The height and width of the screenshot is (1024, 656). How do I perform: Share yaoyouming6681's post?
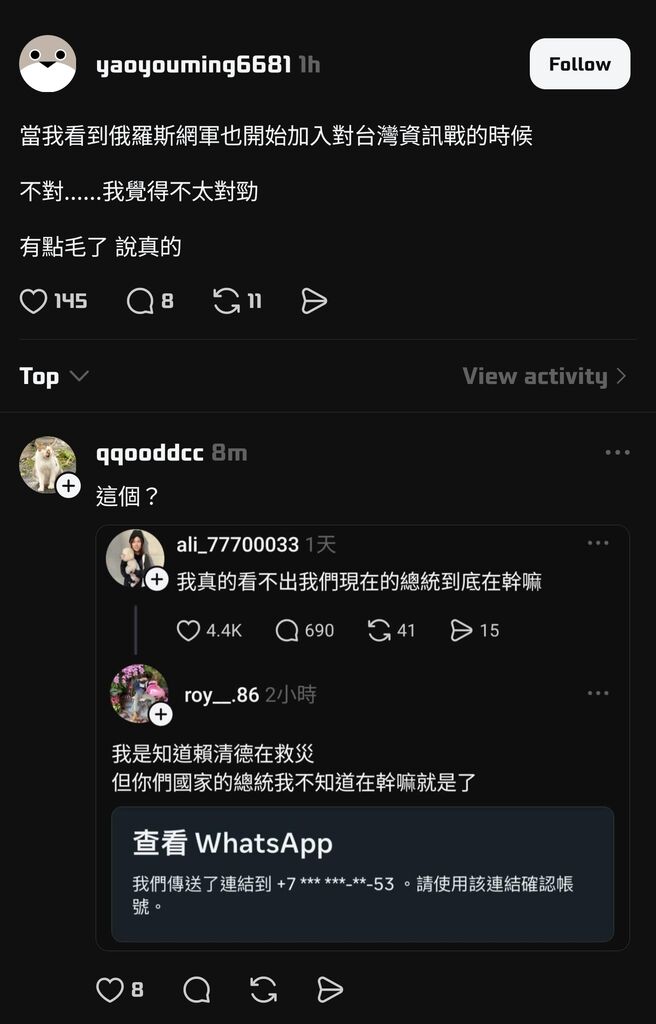click(x=314, y=301)
